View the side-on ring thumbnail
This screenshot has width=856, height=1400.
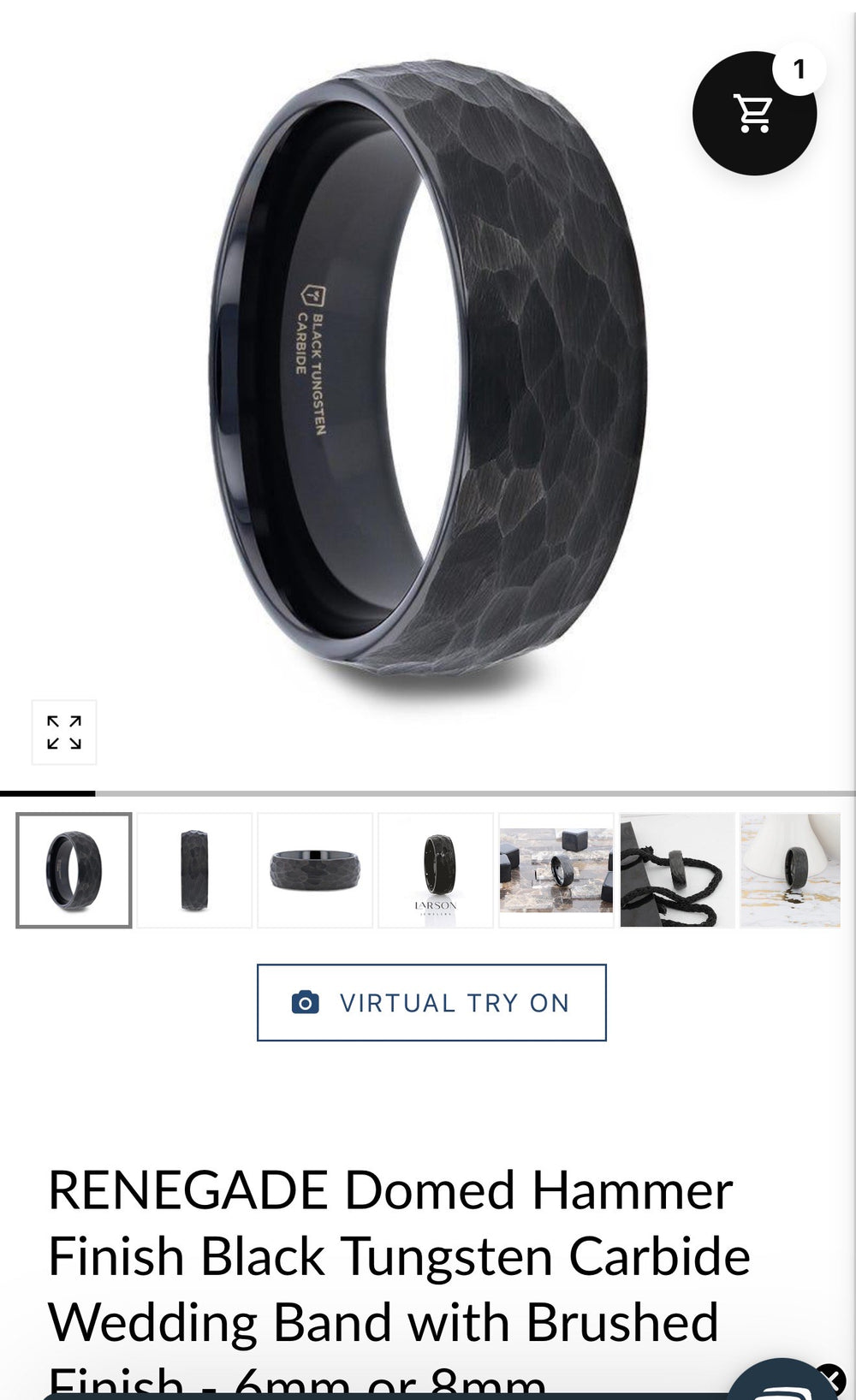pos(194,870)
